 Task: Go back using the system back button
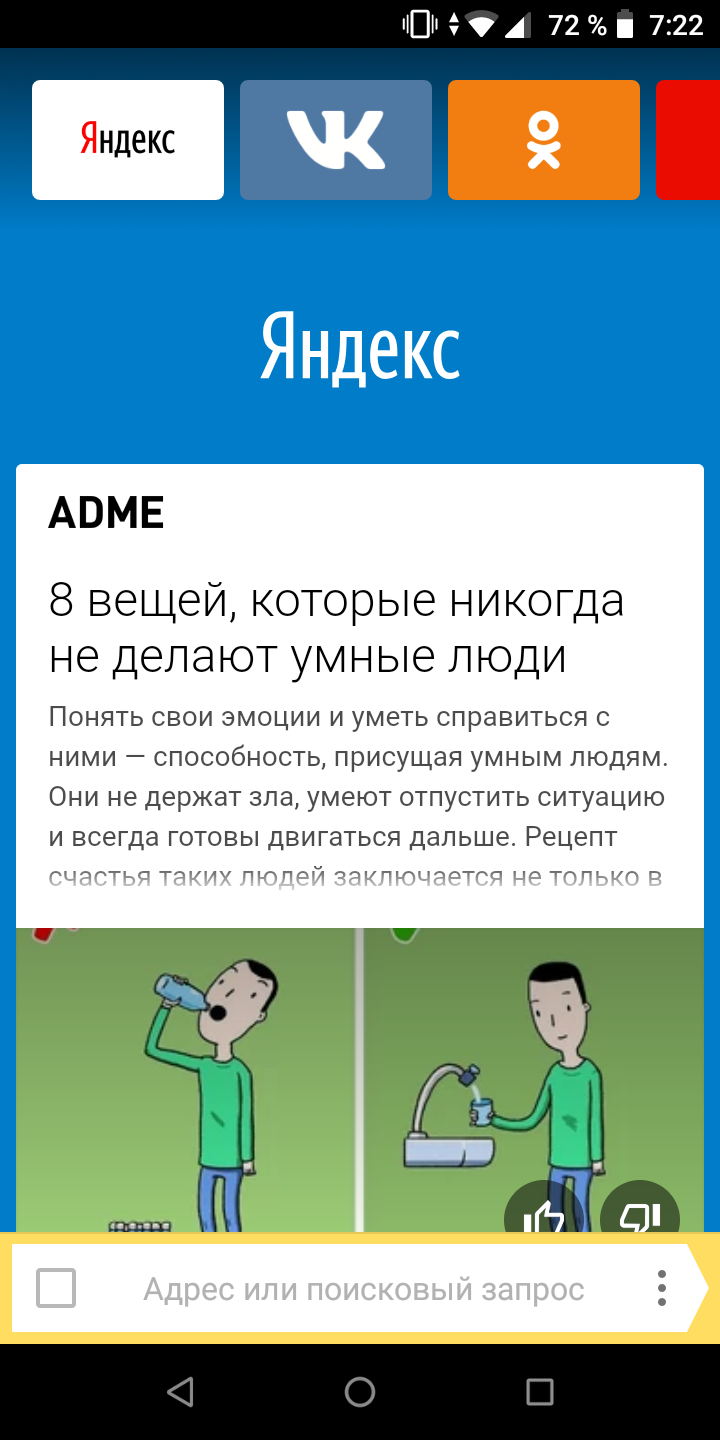180,1392
